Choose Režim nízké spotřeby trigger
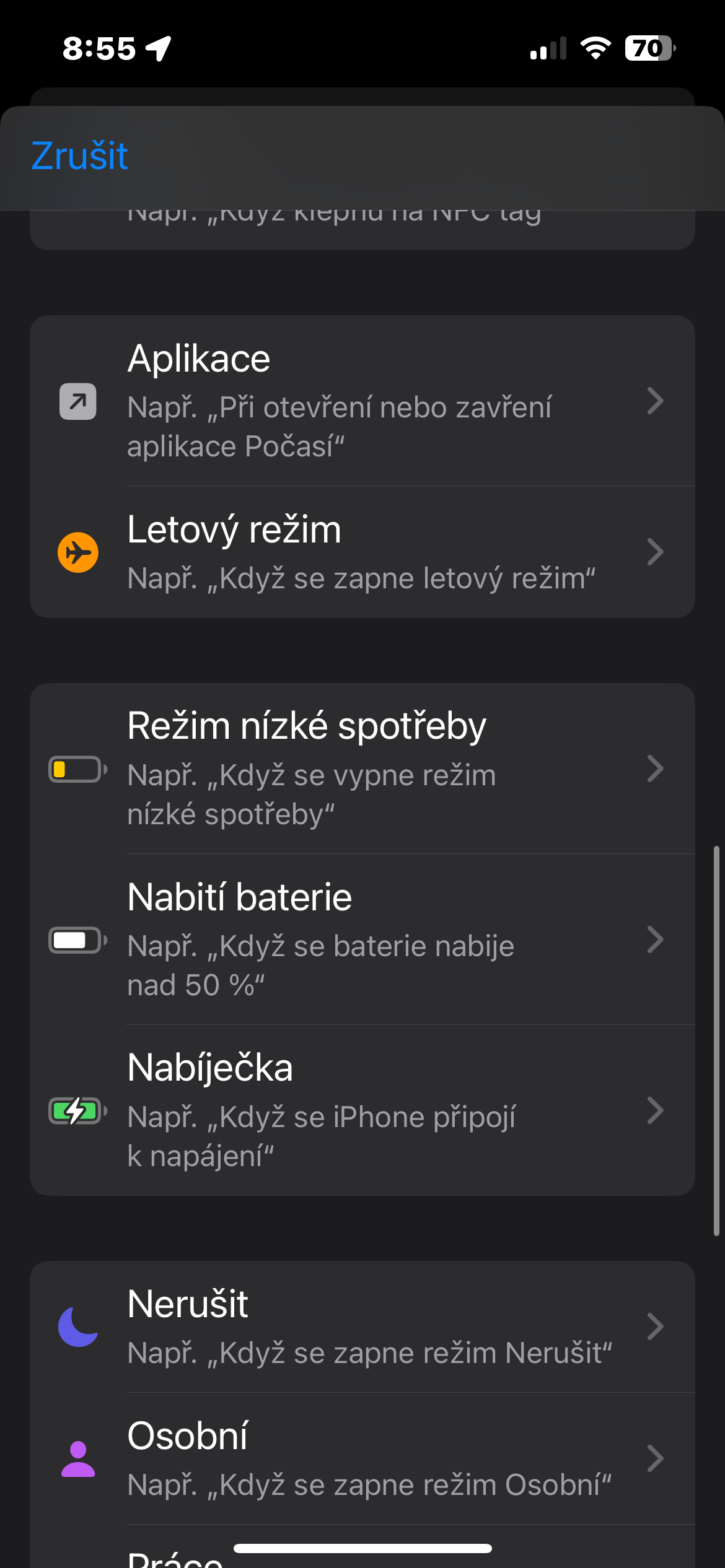 tap(362, 769)
